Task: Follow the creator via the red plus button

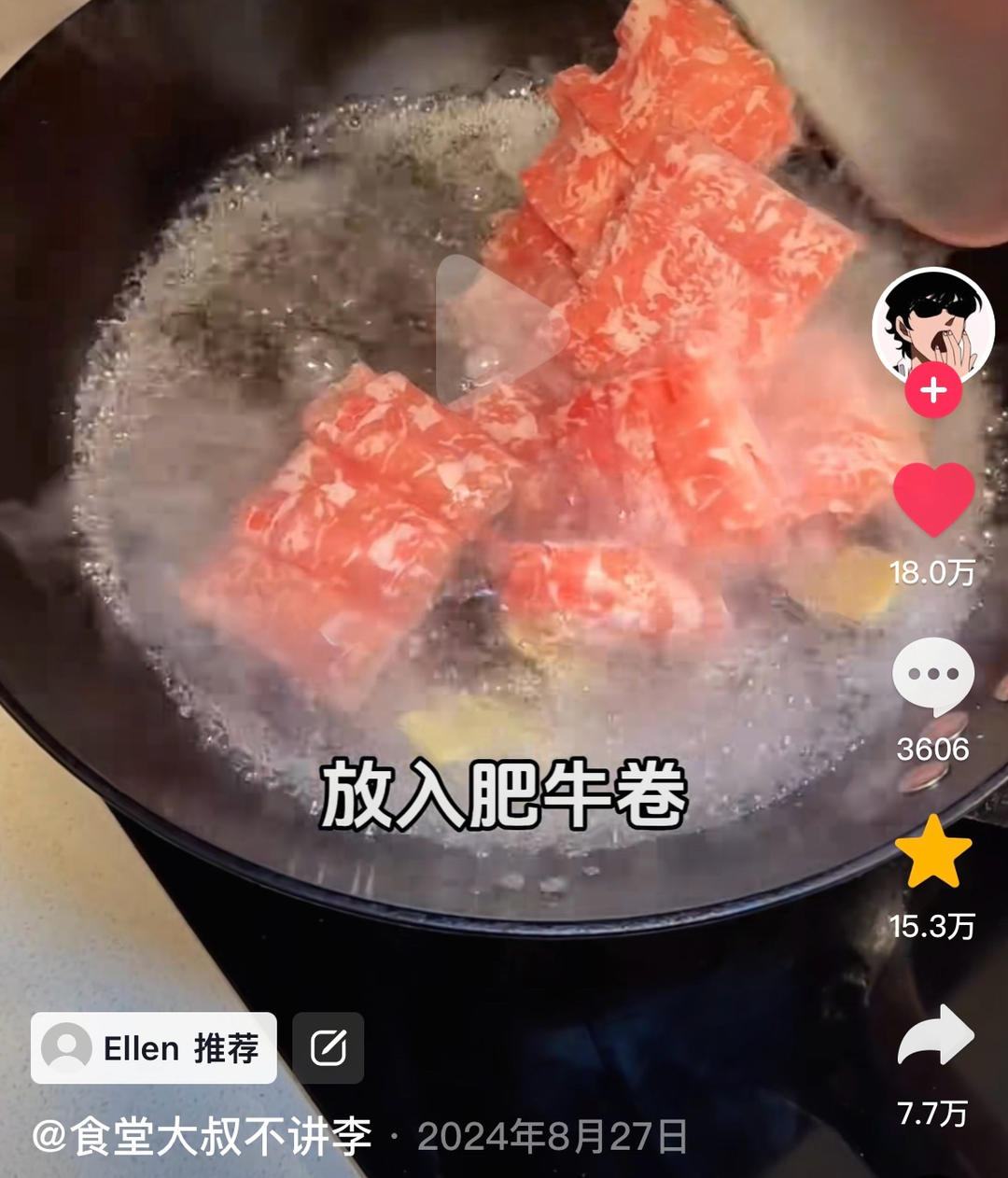Action: click(932, 389)
